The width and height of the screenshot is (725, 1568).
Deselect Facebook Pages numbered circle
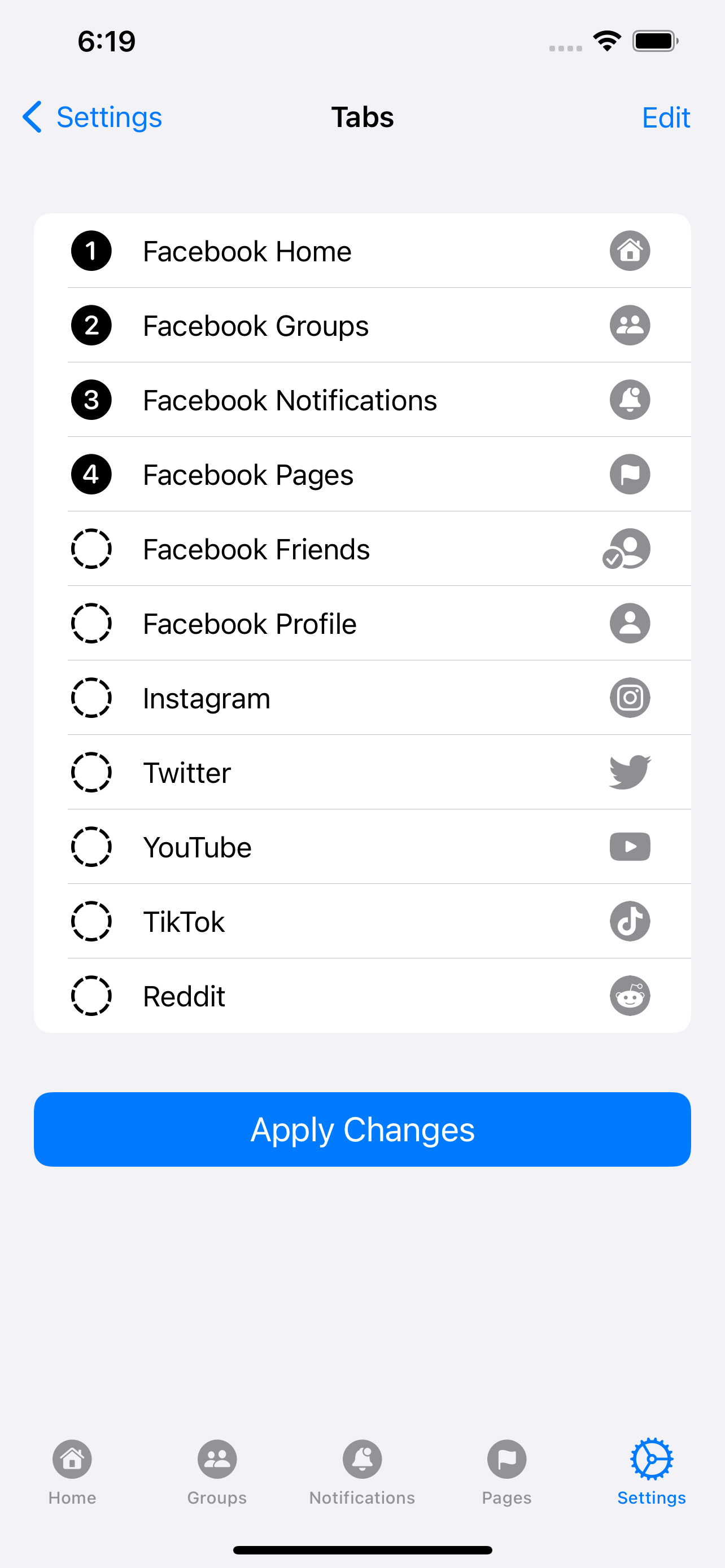click(x=91, y=474)
